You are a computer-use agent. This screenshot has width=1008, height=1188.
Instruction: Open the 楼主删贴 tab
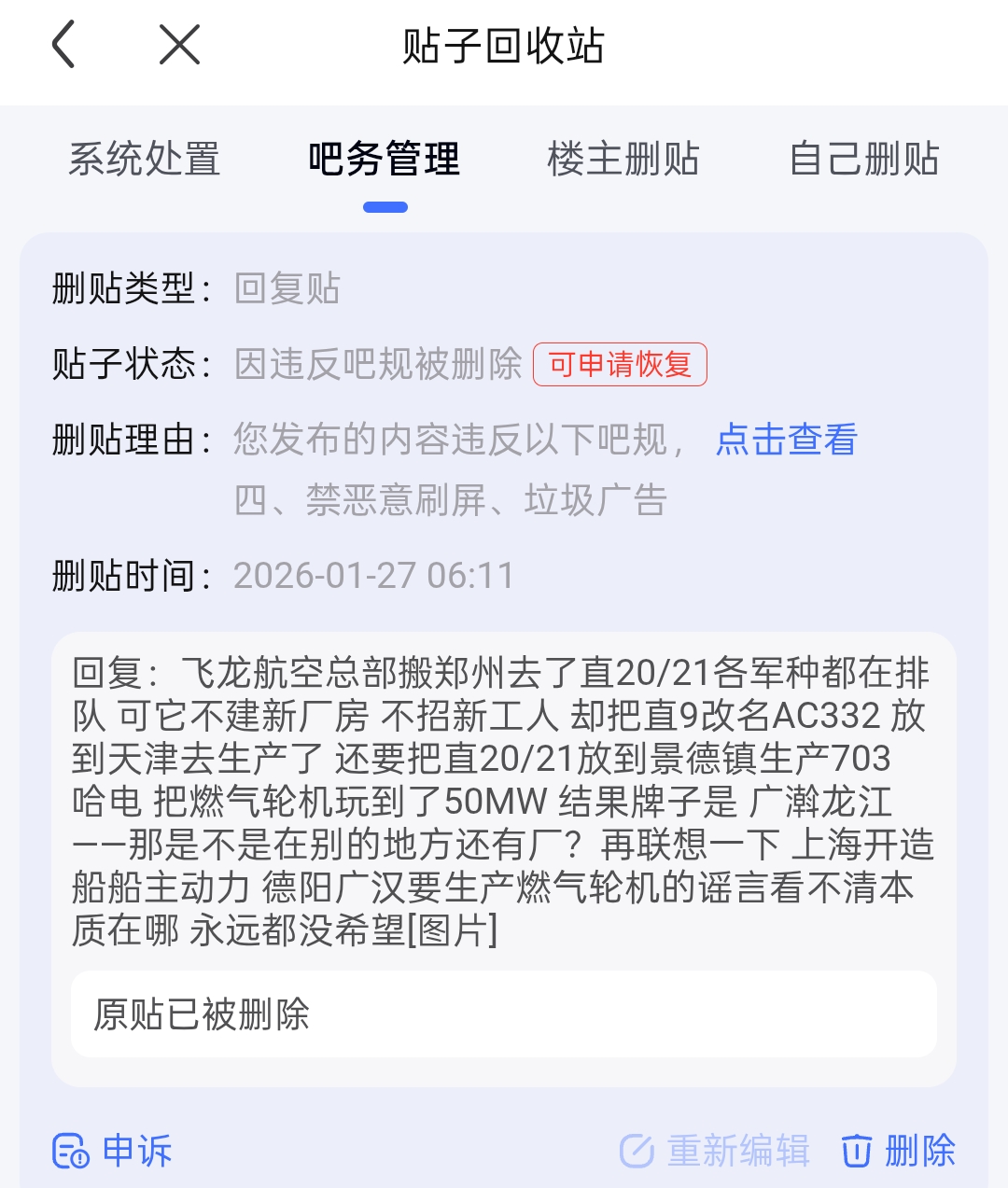click(623, 159)
